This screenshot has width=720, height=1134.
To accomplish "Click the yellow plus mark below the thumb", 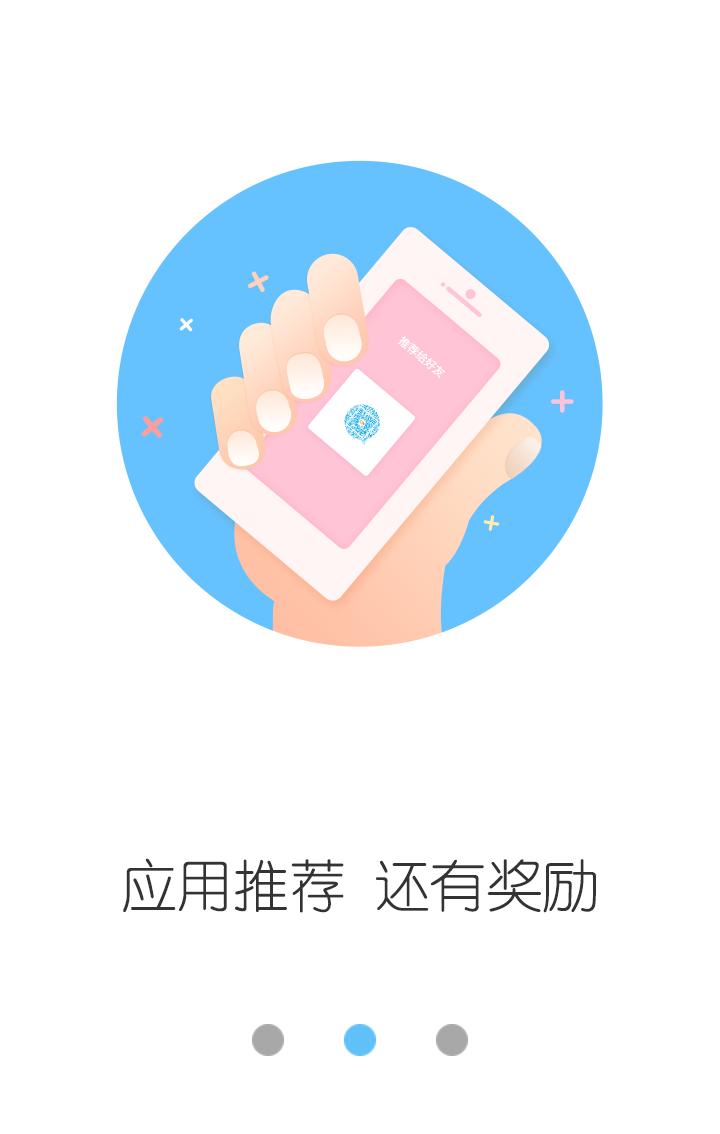I will point(490,522).
